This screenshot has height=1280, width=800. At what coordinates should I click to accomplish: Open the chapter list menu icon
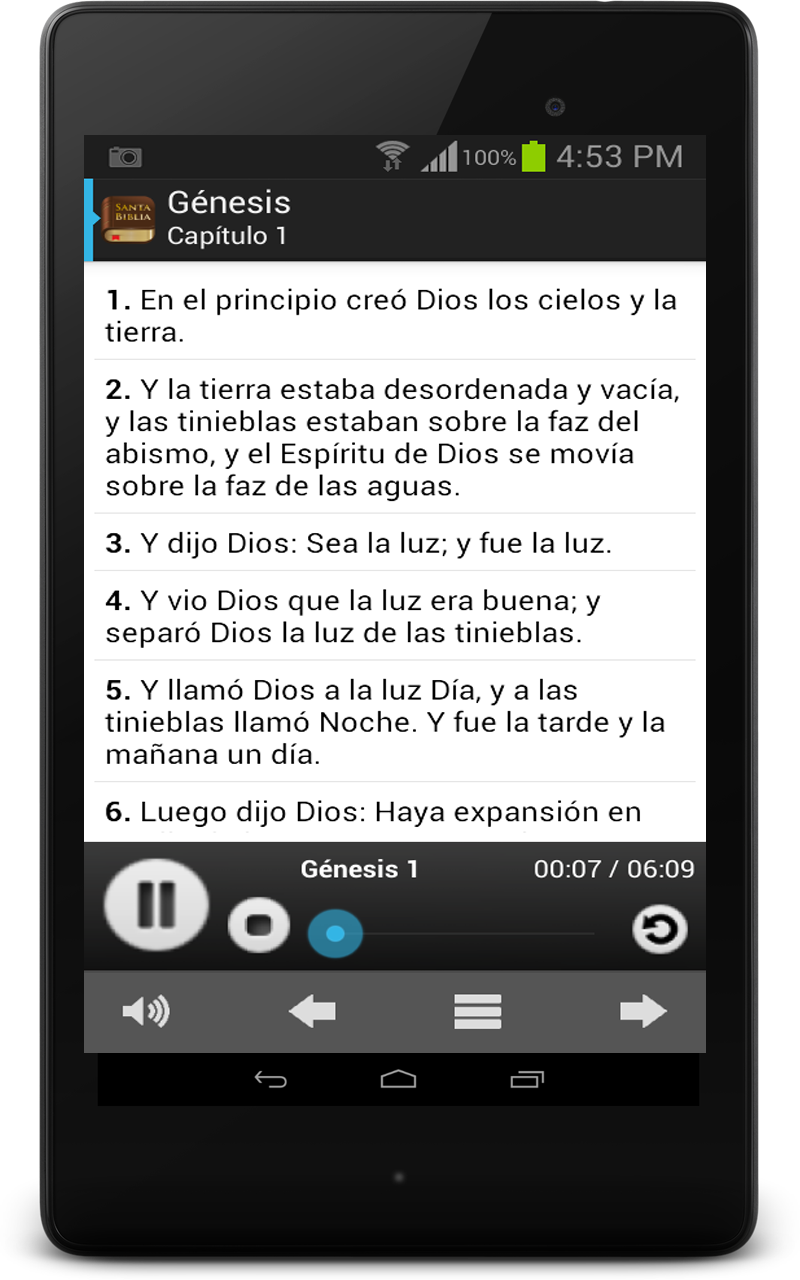(x=477, y=1012)
